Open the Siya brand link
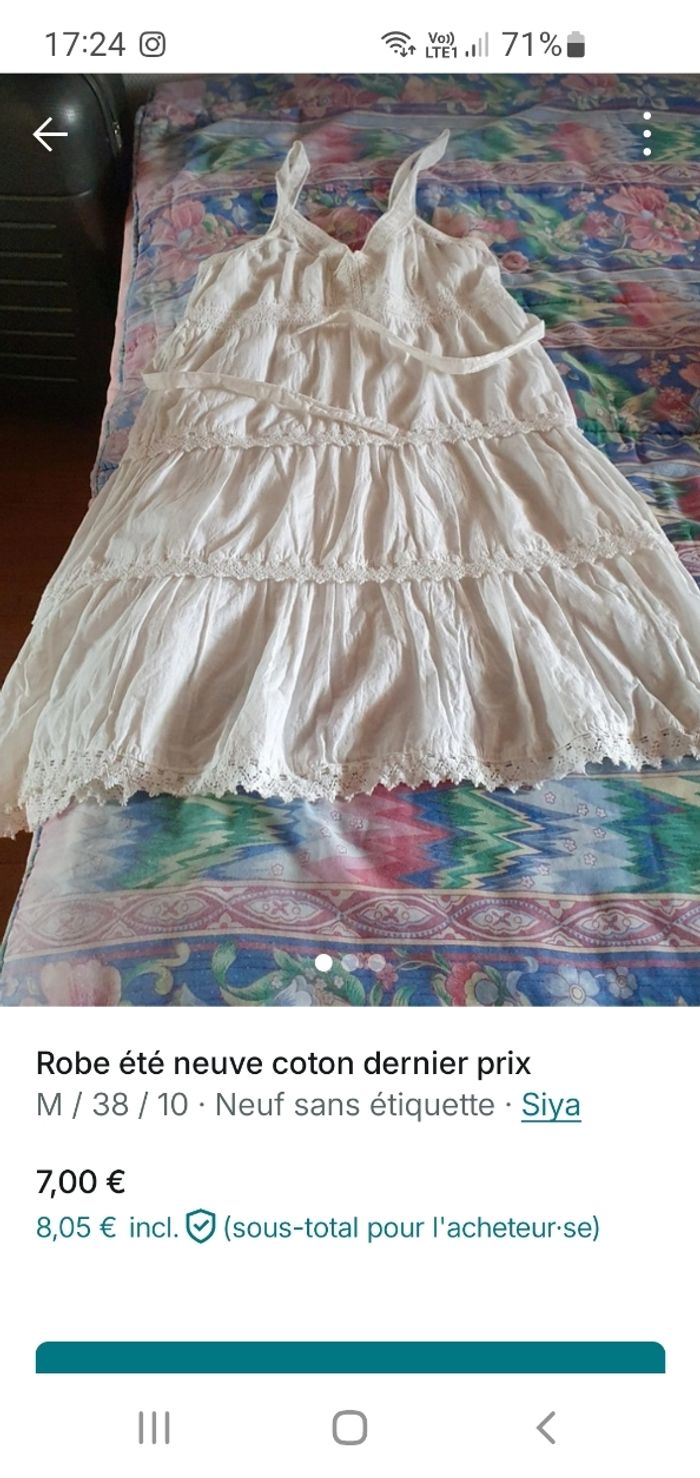The height and width of the screenshot is (1478, 700). coord(551,1105)
